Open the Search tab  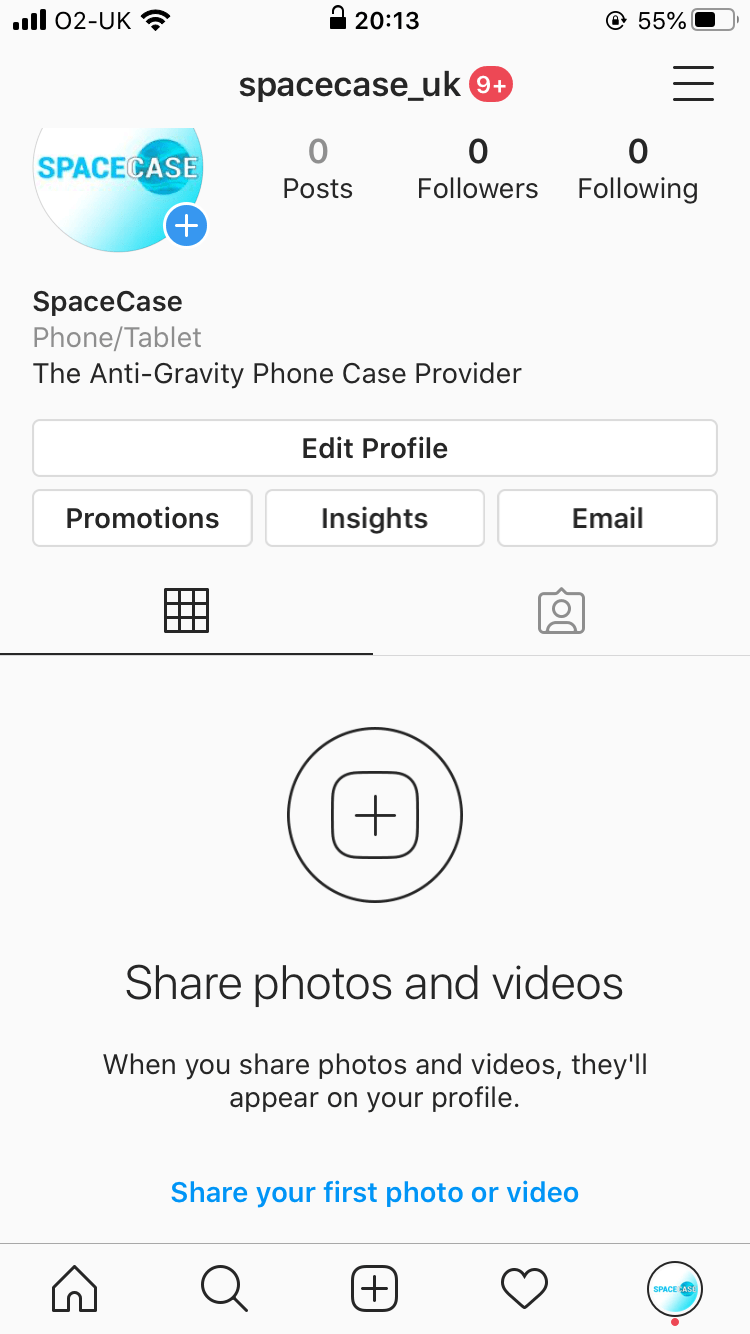click(224, 1288)
